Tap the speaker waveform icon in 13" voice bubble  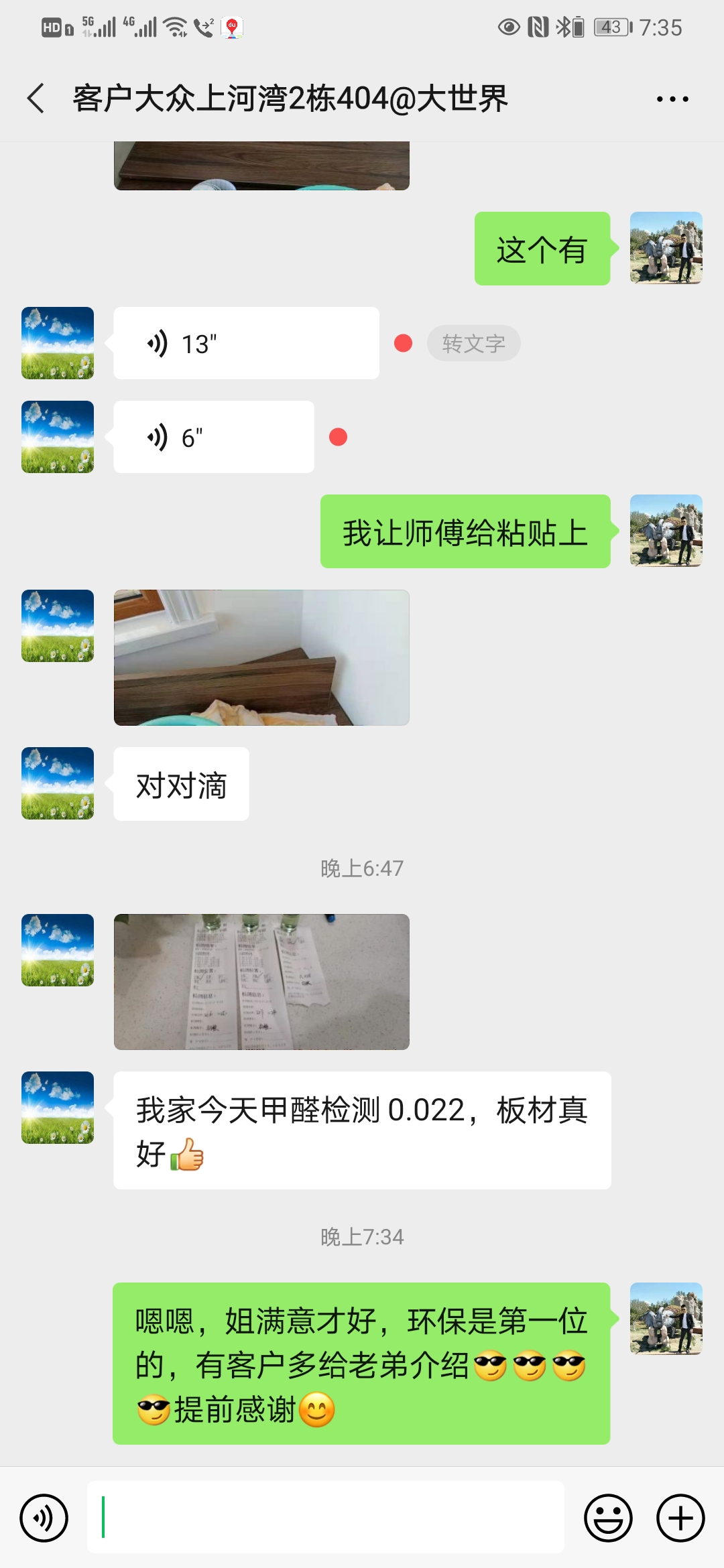[158, 342]
